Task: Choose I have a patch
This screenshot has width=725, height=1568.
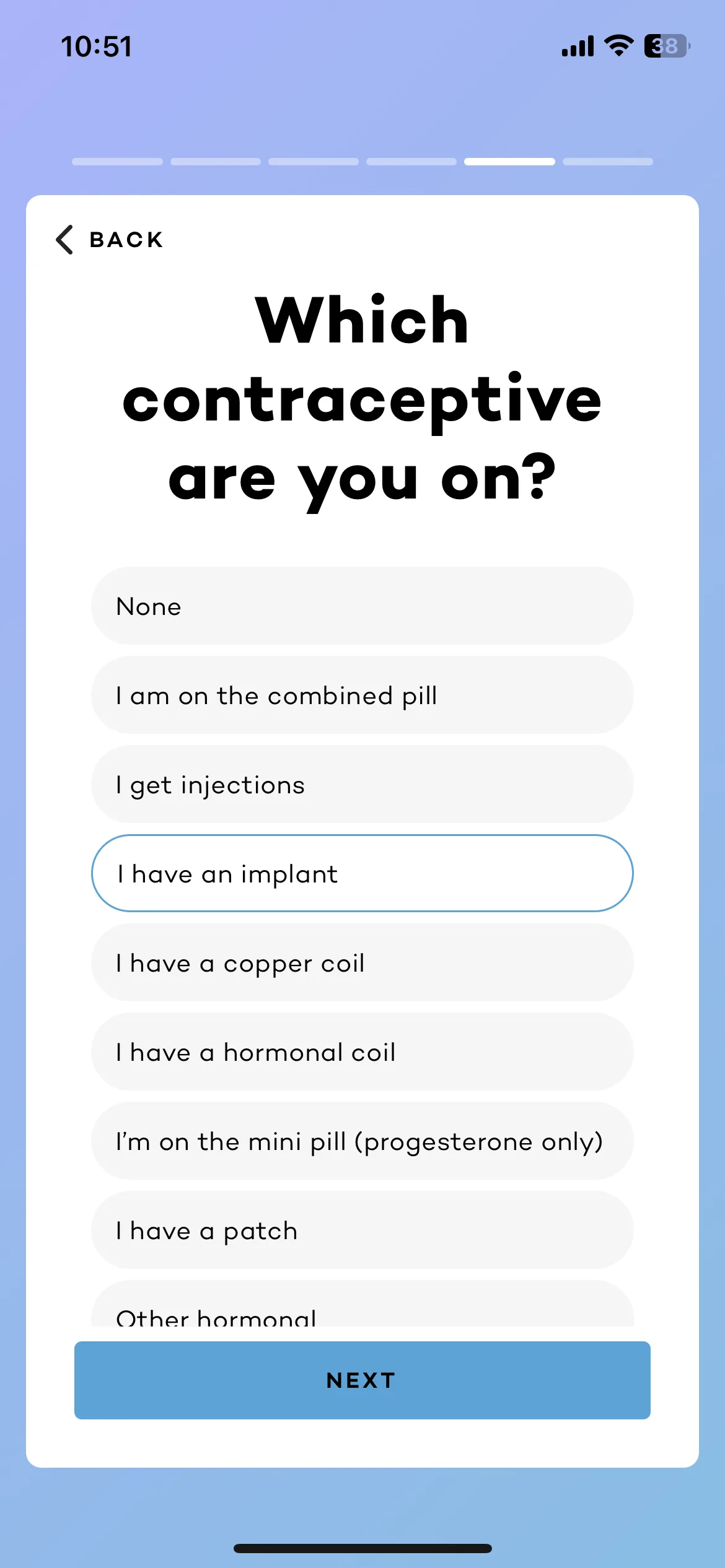Action: pos(362,1230)
